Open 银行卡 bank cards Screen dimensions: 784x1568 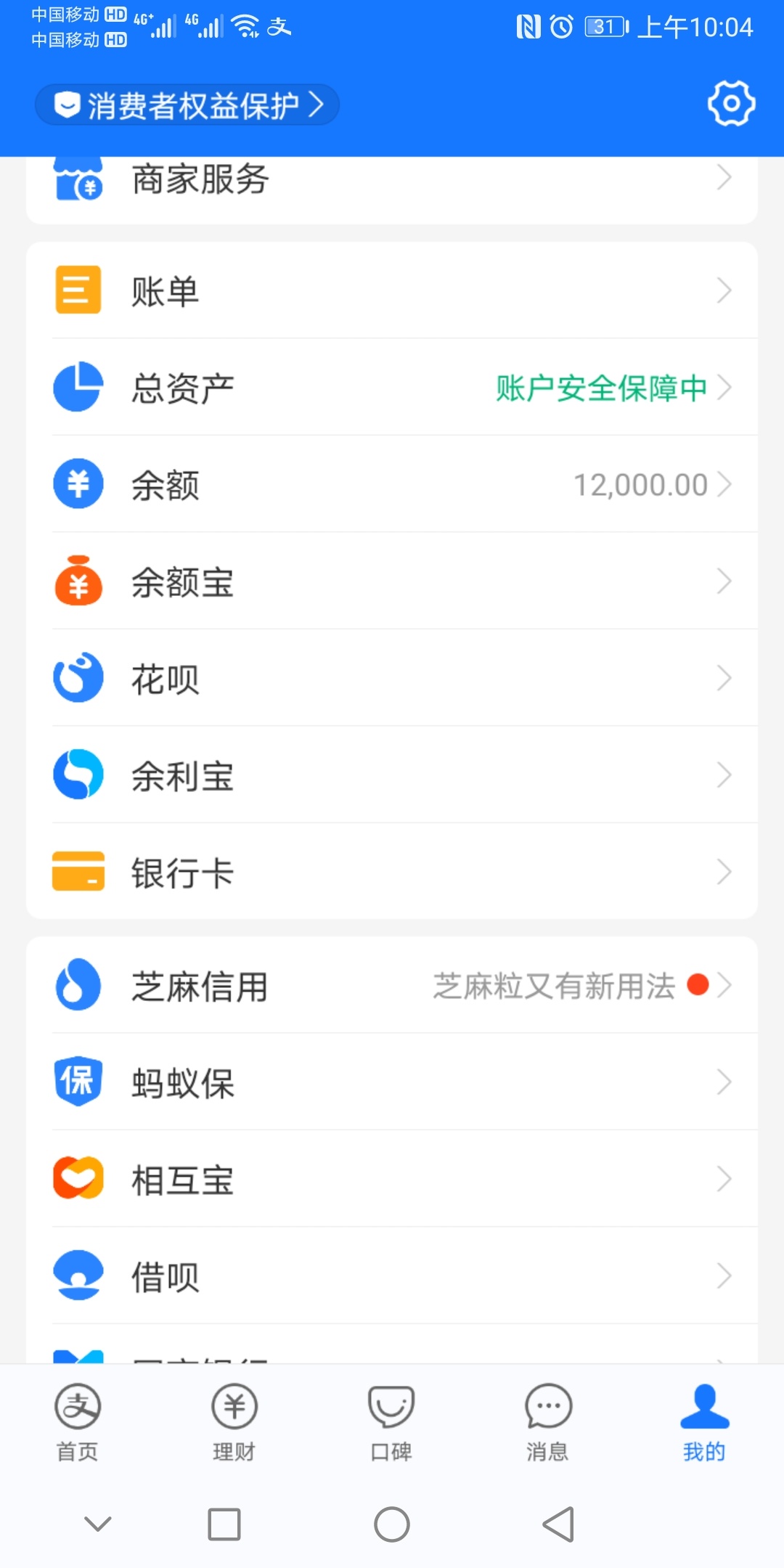tap(392, 871)
